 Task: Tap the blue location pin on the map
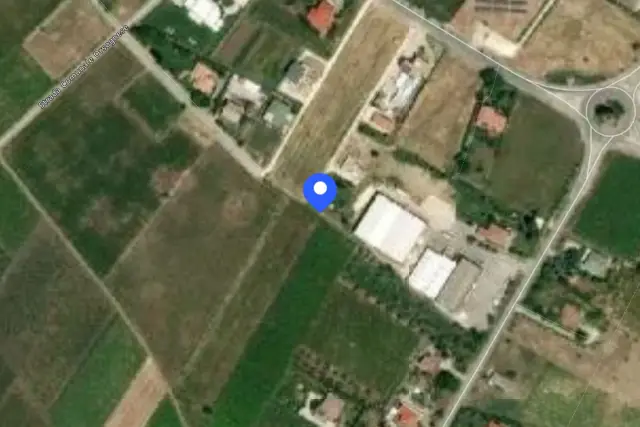(x=320, y=192)
